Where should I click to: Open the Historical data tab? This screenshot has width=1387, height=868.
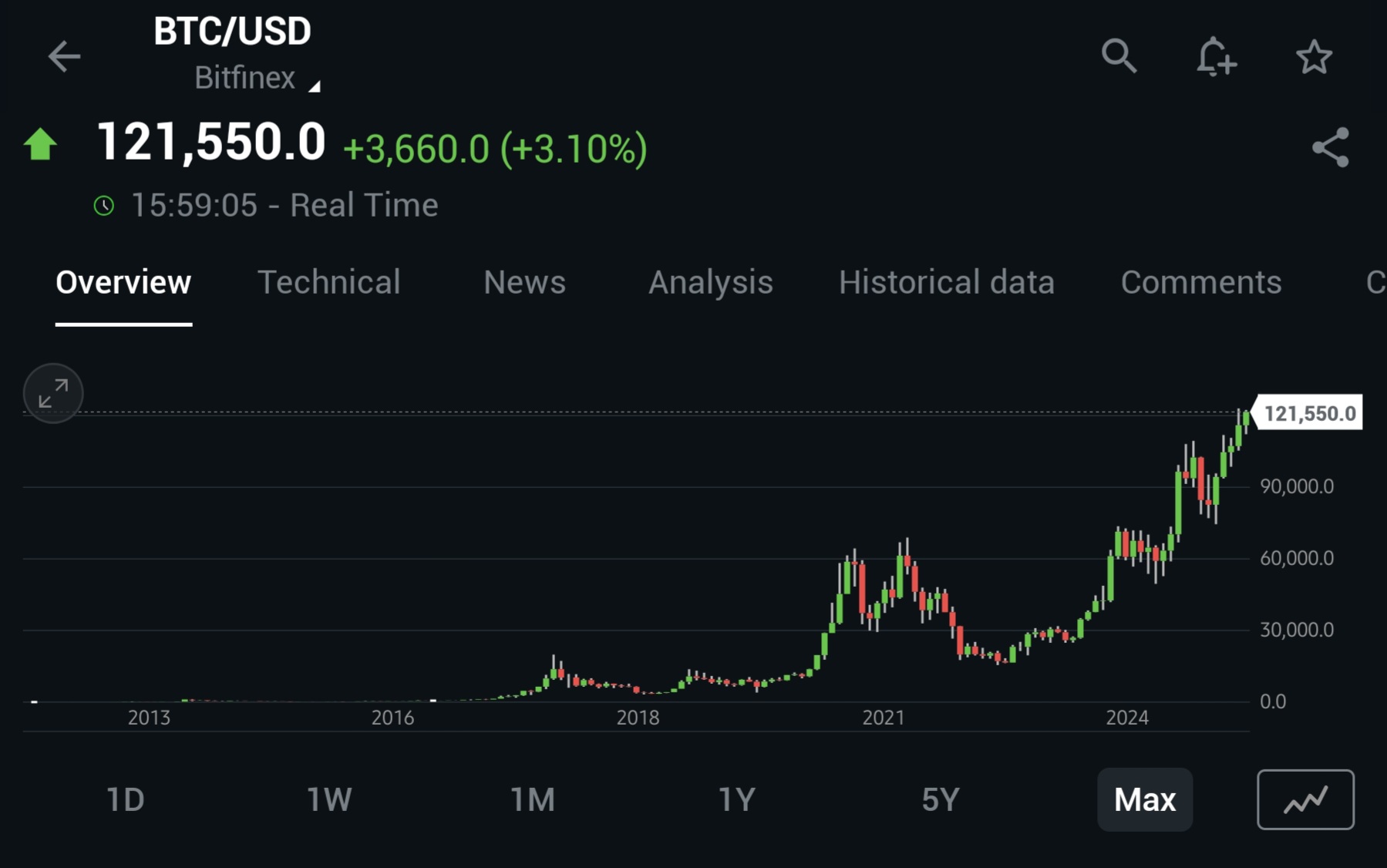(946, 282)
